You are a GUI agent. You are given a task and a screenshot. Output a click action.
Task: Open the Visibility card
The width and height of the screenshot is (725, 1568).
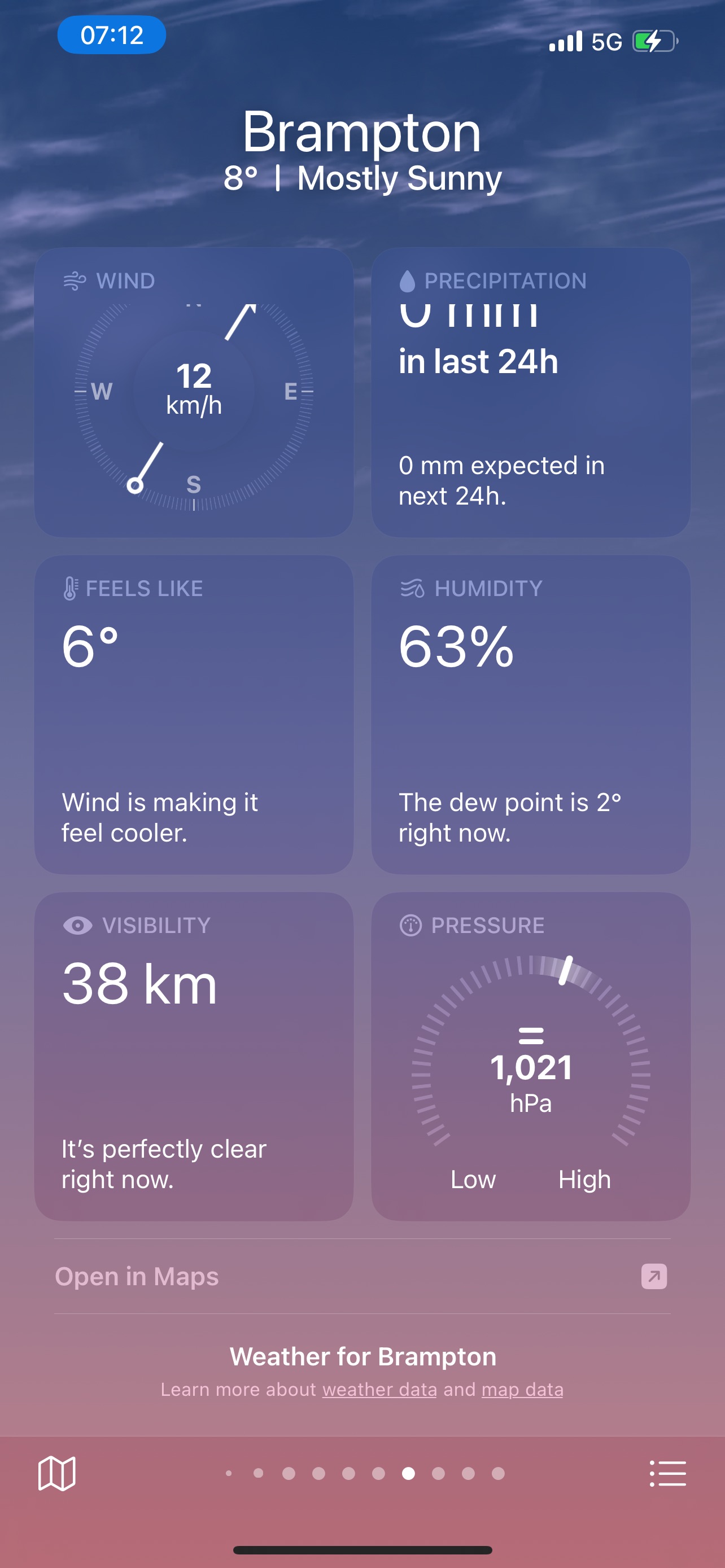pos(194,1056)
